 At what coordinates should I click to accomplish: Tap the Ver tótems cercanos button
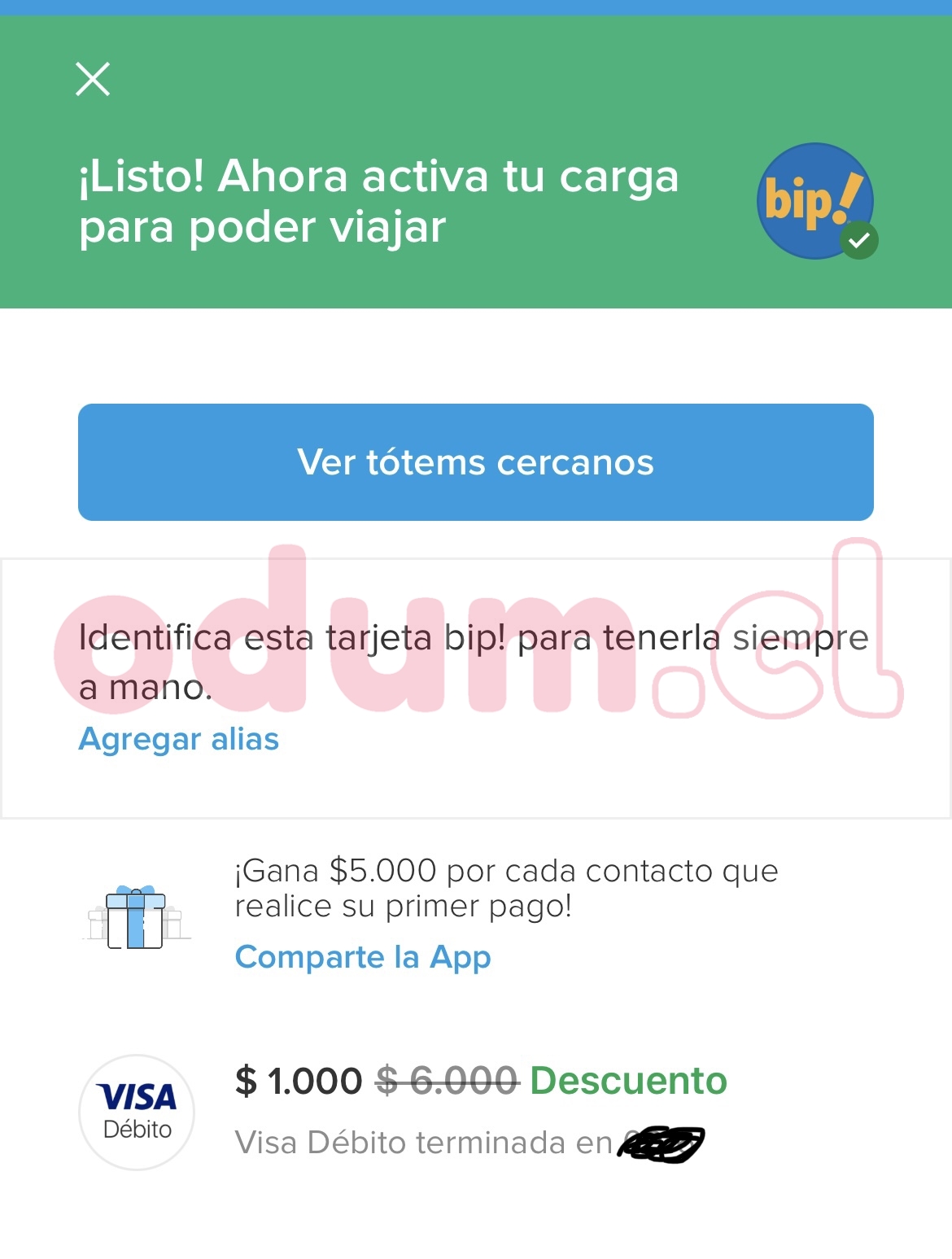[x=475, y=462]
